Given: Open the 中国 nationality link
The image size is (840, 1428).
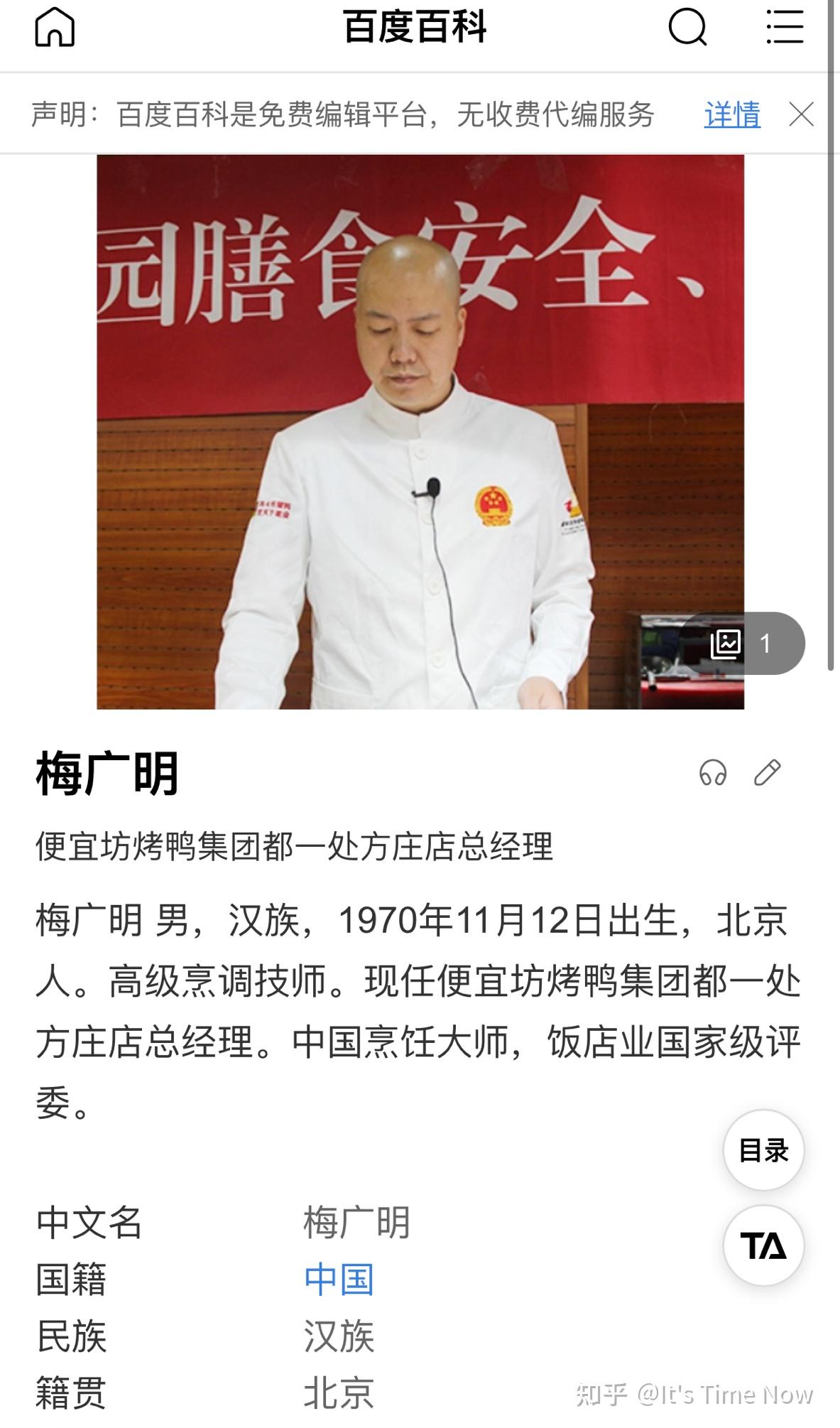Looking at the screenshot, I should 339,1280.
